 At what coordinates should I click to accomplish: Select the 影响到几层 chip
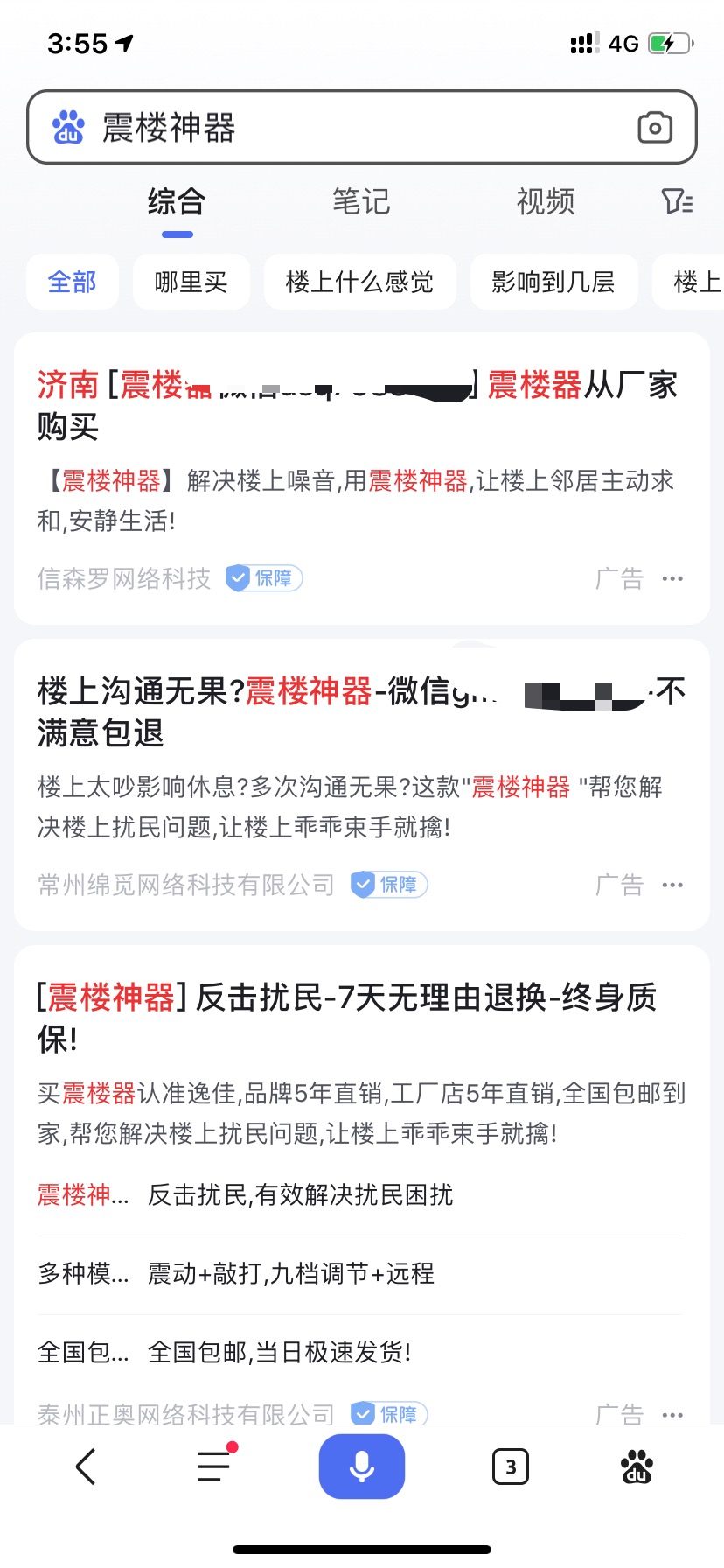coord(553,282)
